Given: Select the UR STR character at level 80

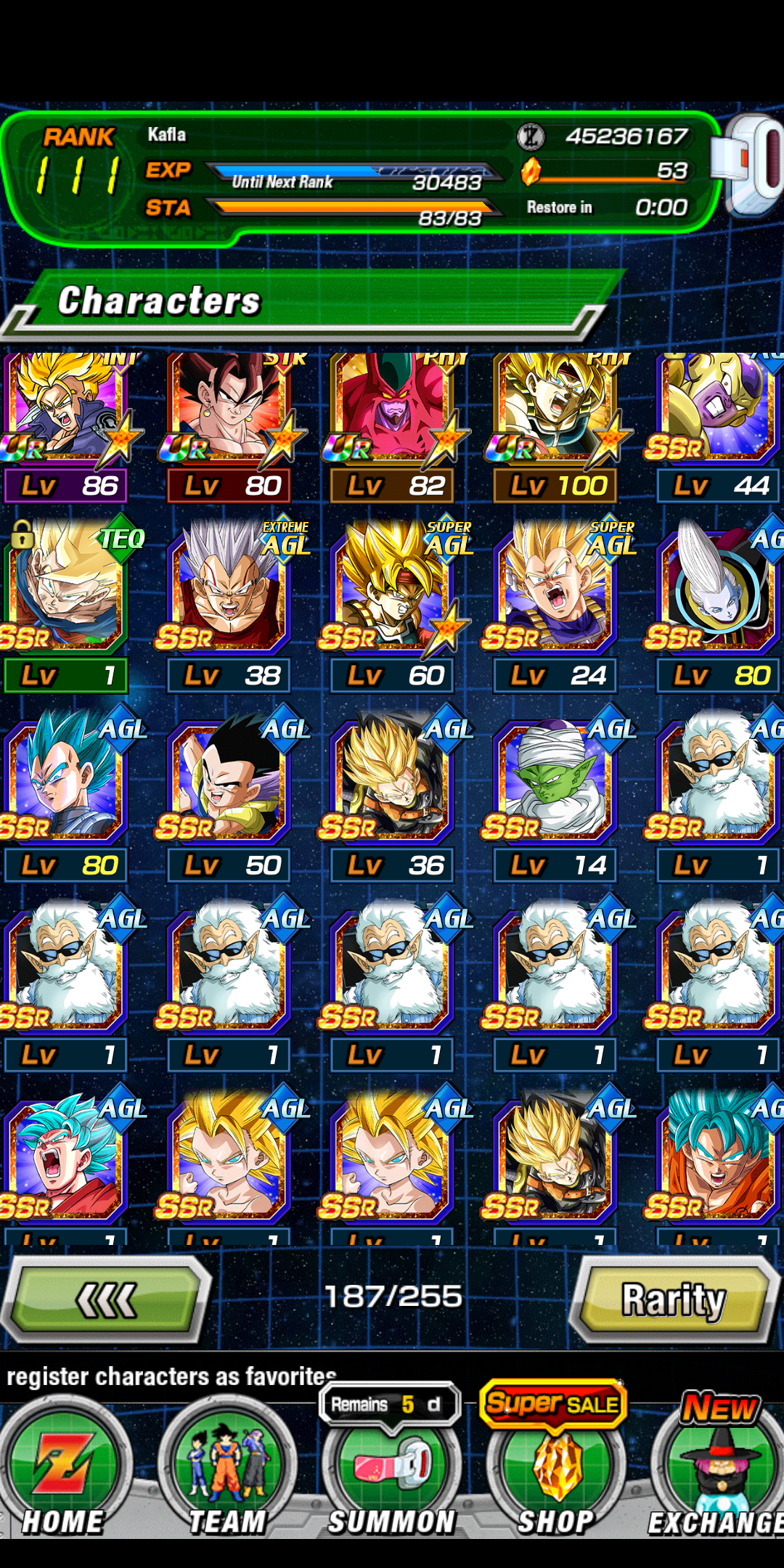Looking at the screenshot, I should [x=229, y=428].
